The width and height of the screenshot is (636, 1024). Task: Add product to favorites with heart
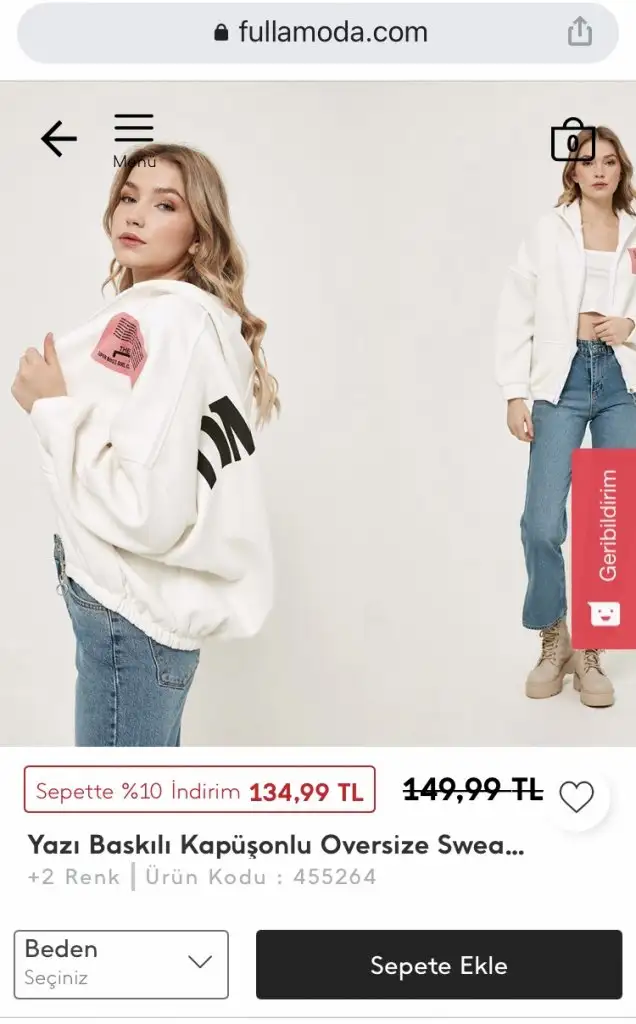(x=576, y=797)
